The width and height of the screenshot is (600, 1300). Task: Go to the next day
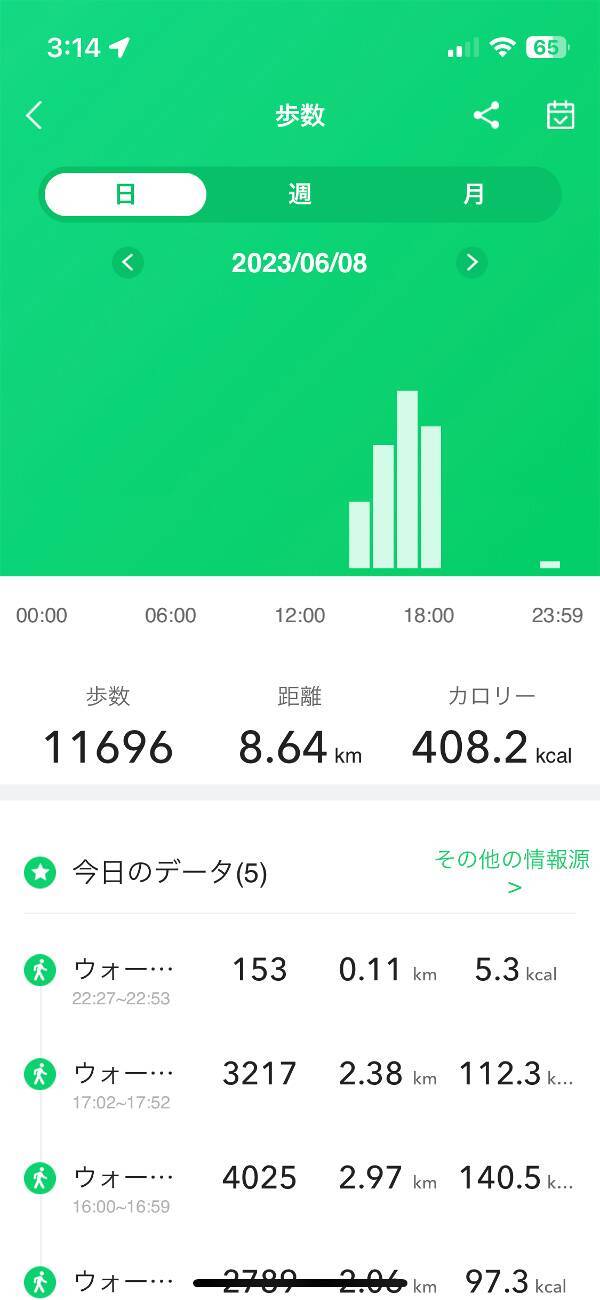[472, 263]
